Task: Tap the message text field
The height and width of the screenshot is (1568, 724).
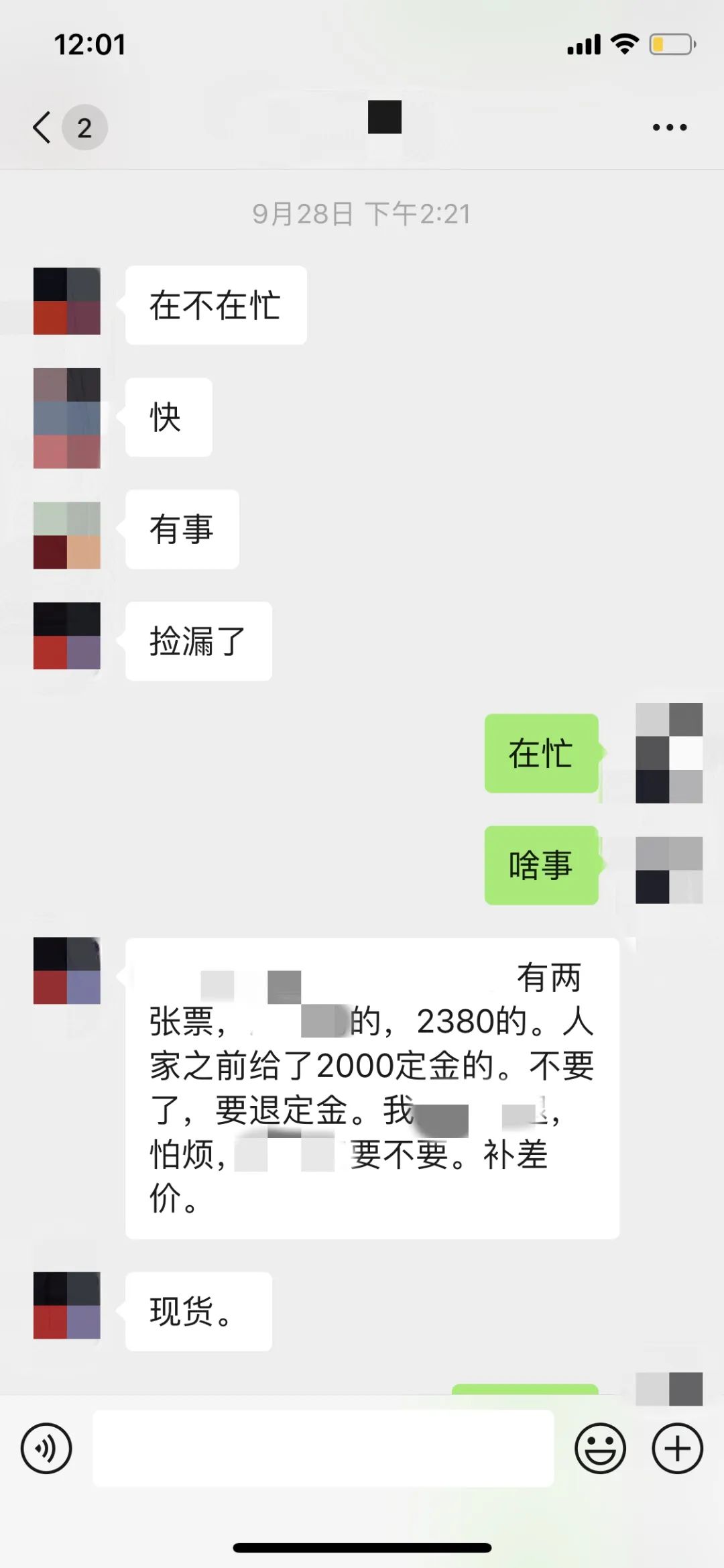Action: [323, 1448]
